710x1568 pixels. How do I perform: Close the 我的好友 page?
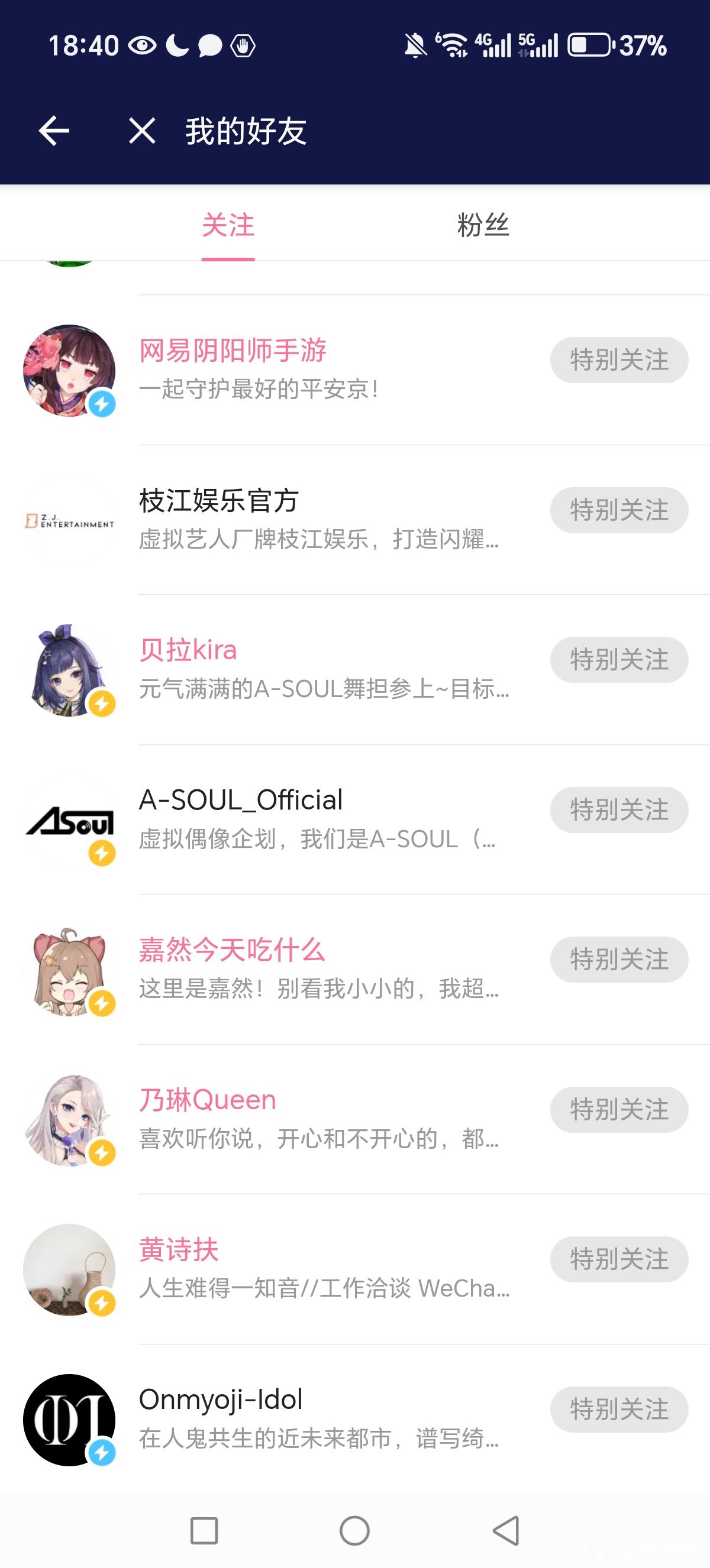[142, 131]
